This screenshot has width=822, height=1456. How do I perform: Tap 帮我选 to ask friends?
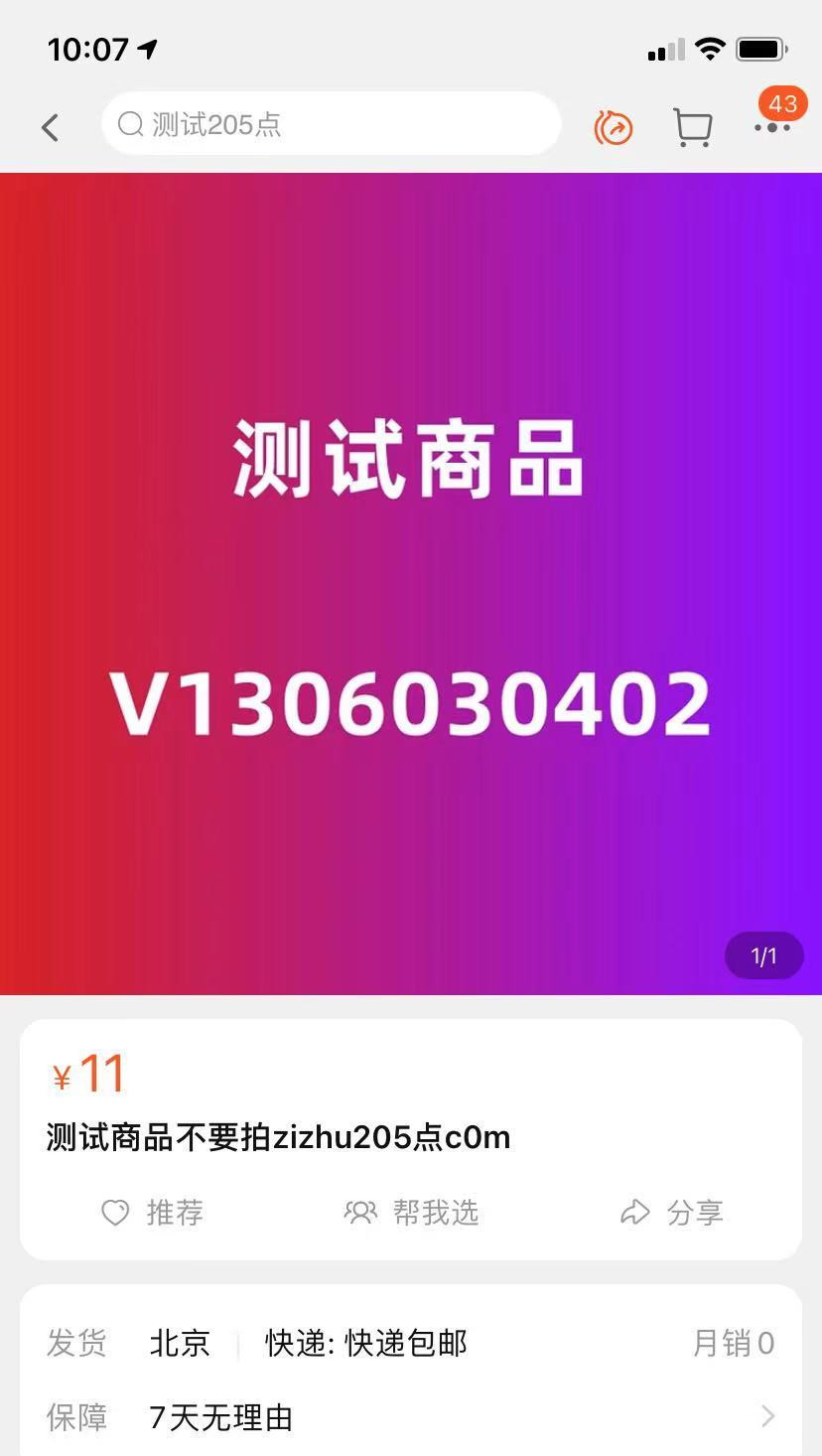tap(411, 1213)
